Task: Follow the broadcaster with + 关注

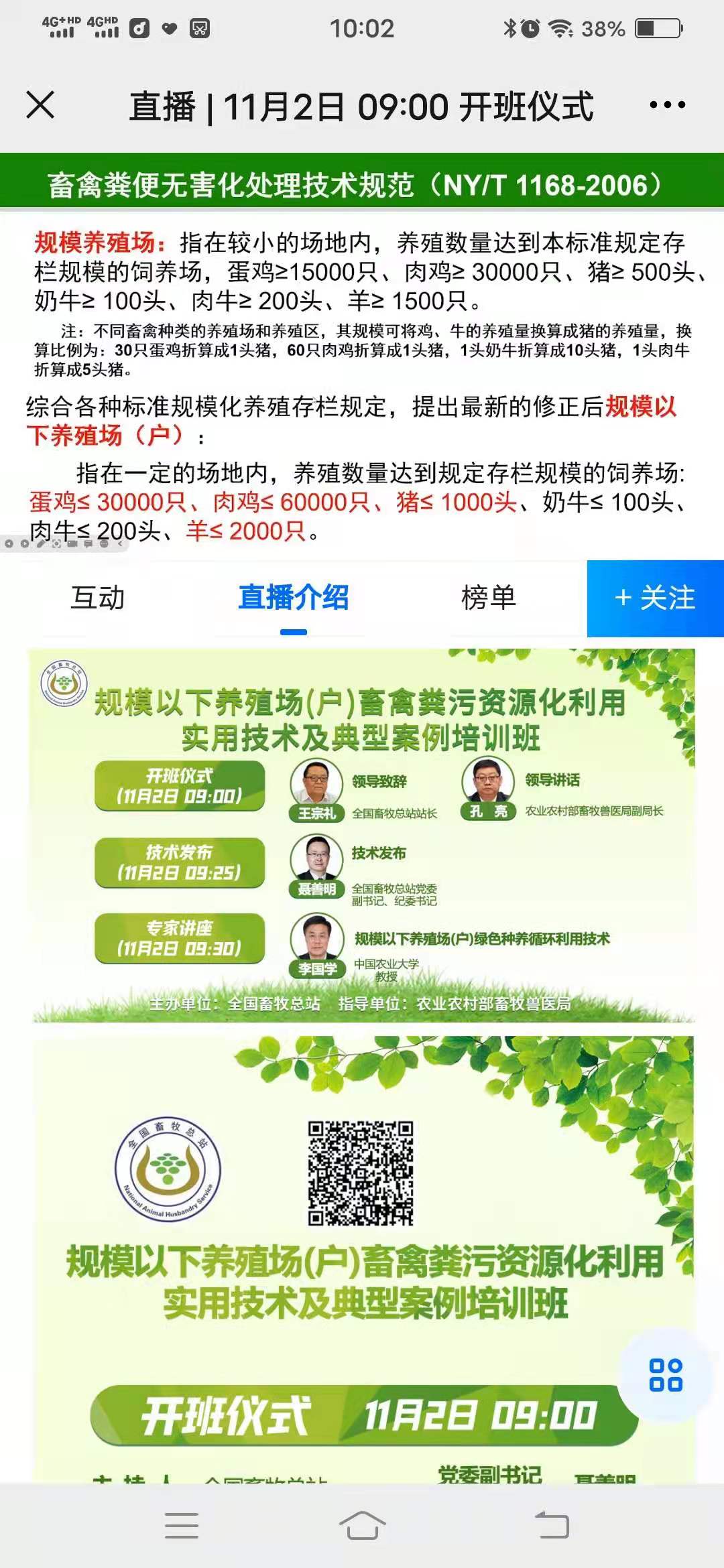Action: tap(655, 598)
